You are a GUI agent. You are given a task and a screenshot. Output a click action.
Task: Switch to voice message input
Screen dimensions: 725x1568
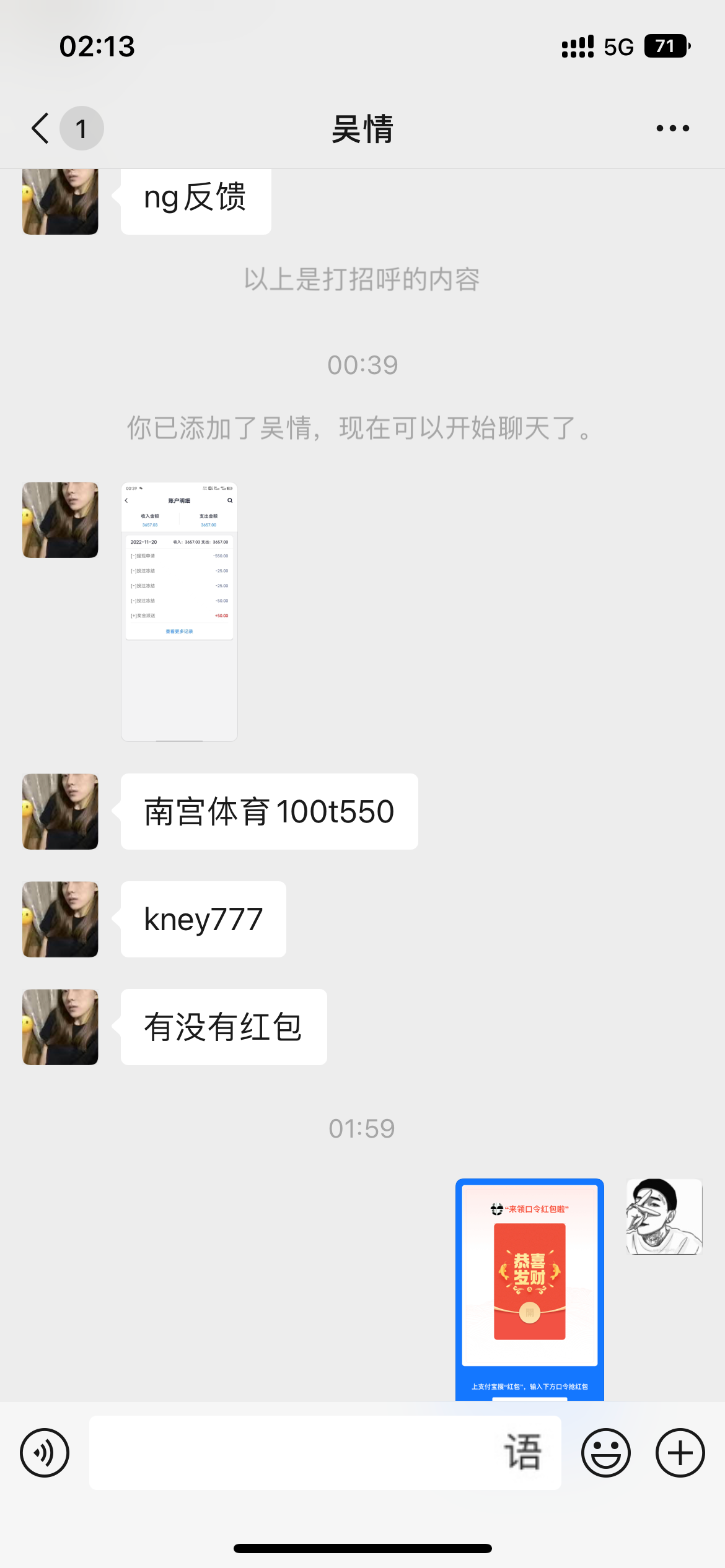tap(45, 1453)
